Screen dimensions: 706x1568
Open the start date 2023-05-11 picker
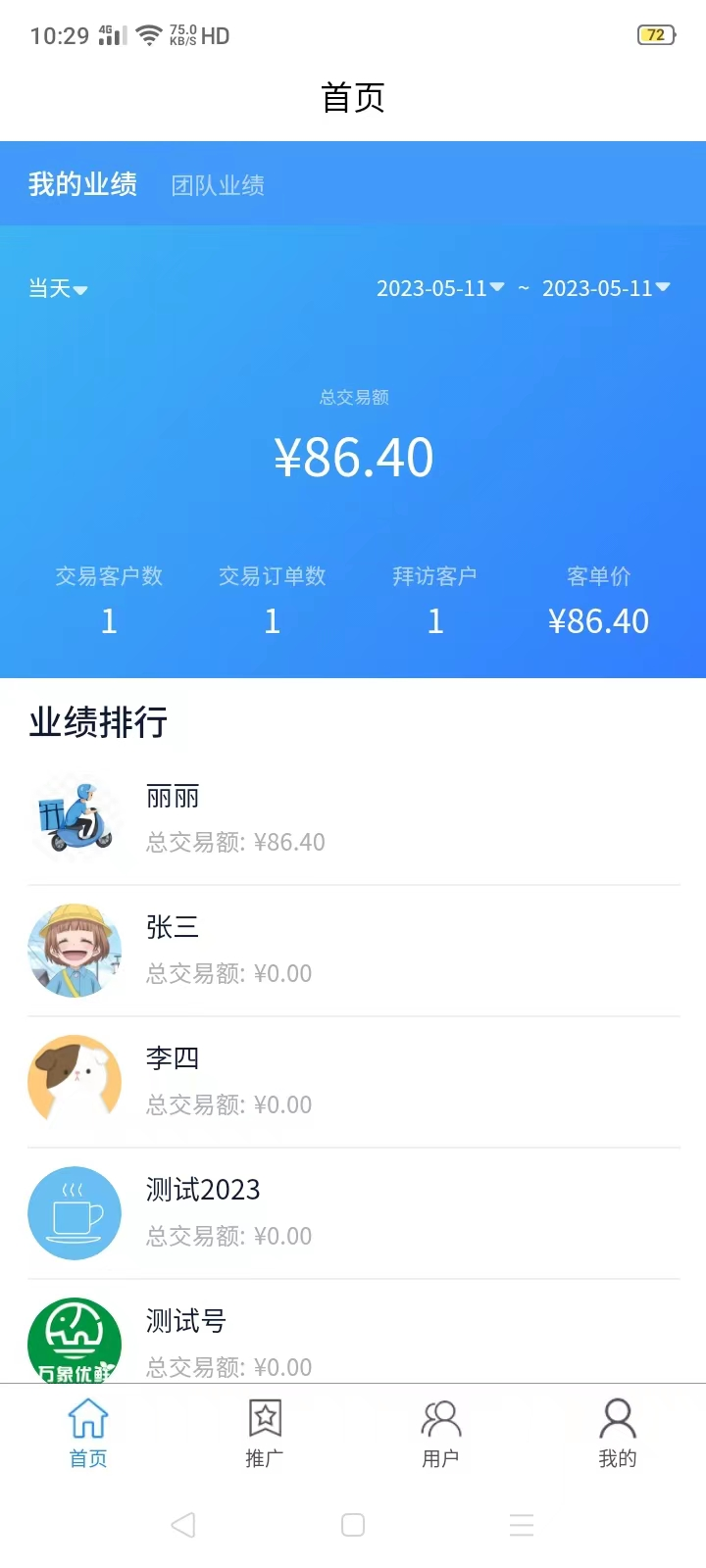[x=440, y=288]
